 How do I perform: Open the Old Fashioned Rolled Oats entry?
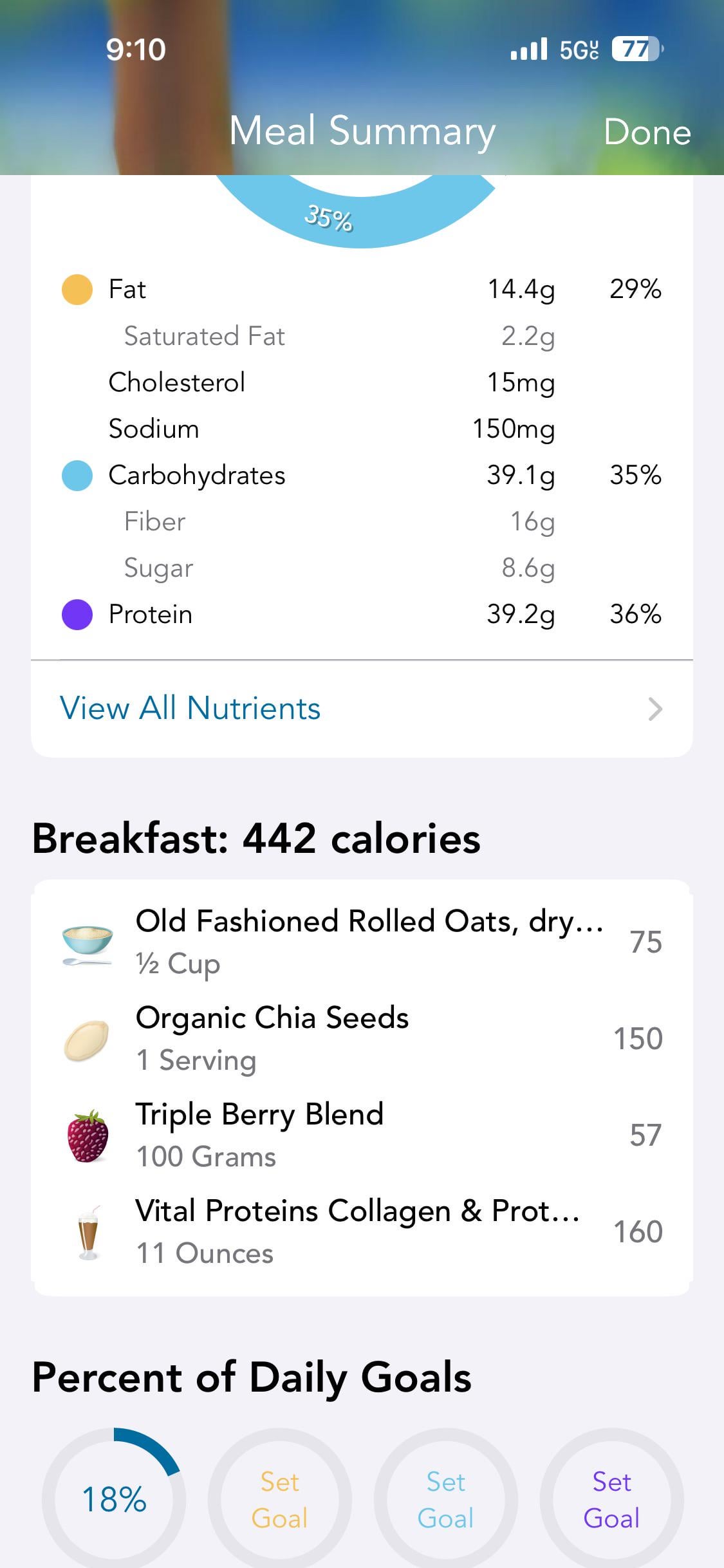pos(360,942)
